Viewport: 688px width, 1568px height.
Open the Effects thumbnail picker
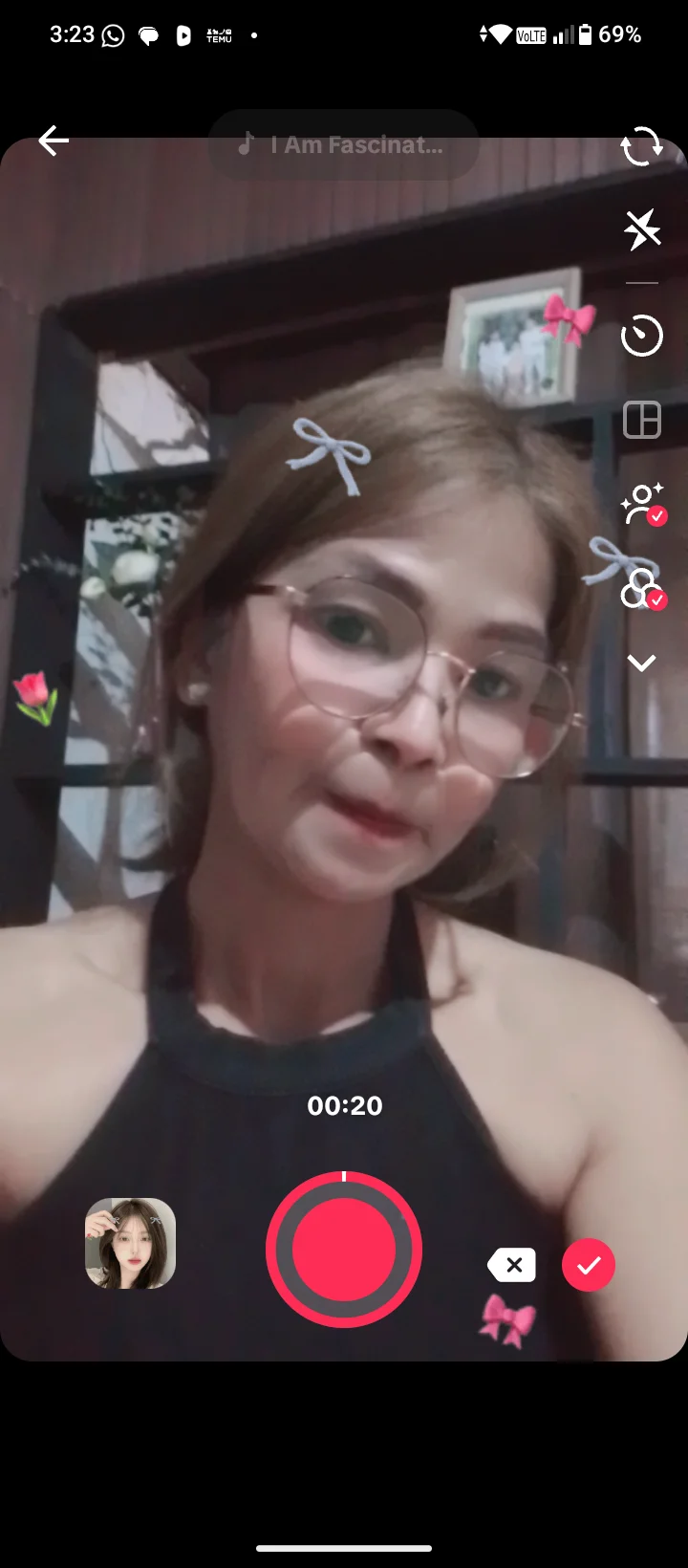[131, 1244]
